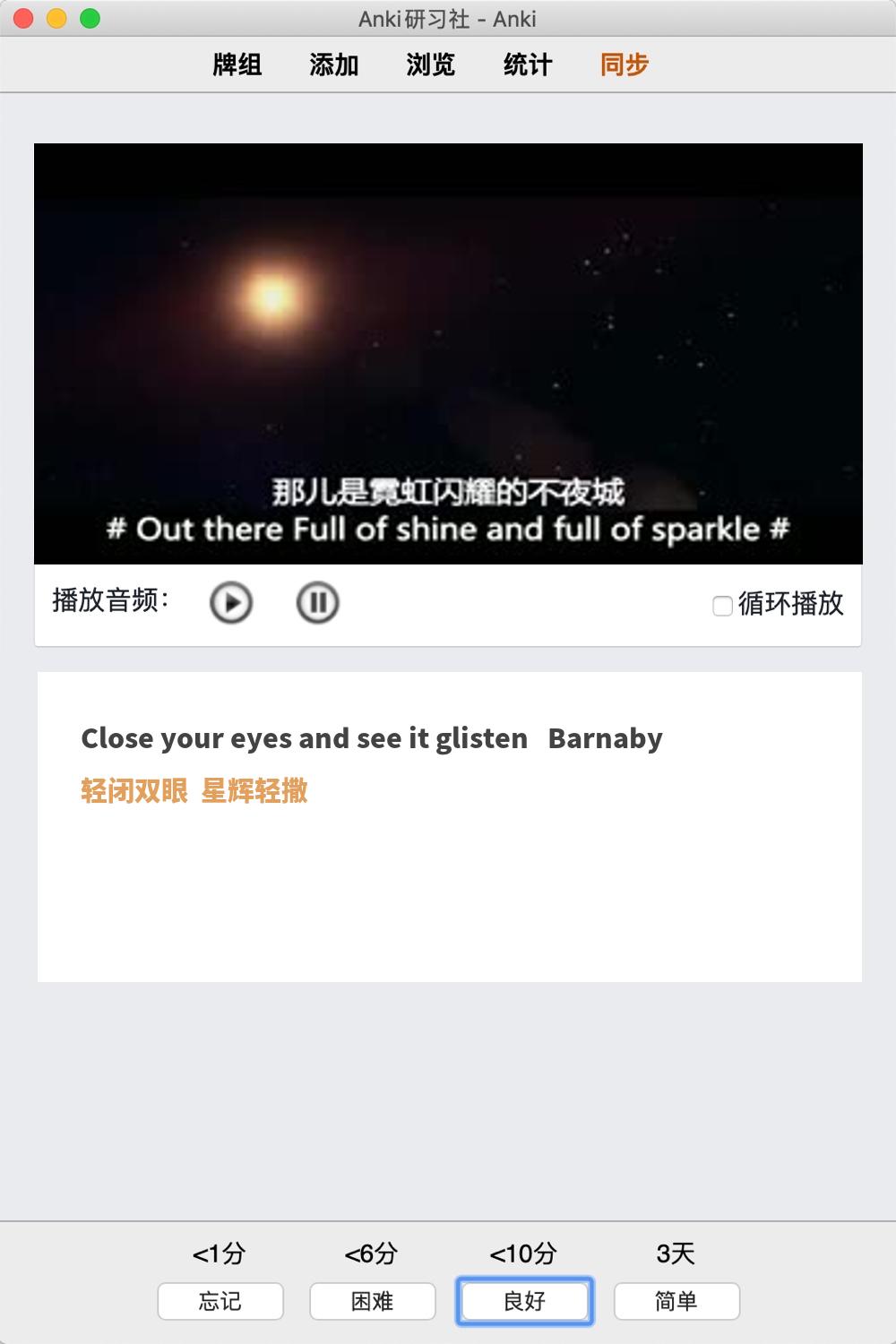The height and width of the screenshot is (1344, 896).
Task: Mark the card as 良好
Action: [x=525, y=1301]
